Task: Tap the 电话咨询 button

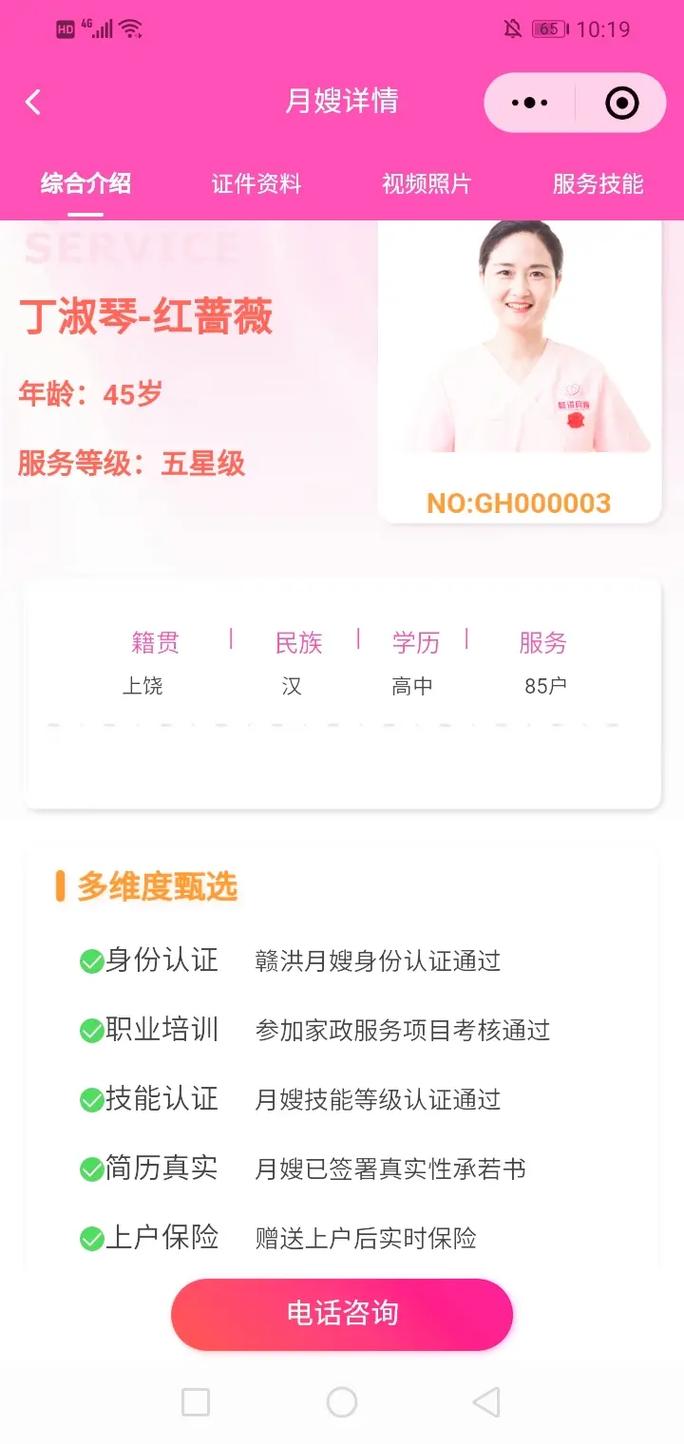Action: (342, 1314)
